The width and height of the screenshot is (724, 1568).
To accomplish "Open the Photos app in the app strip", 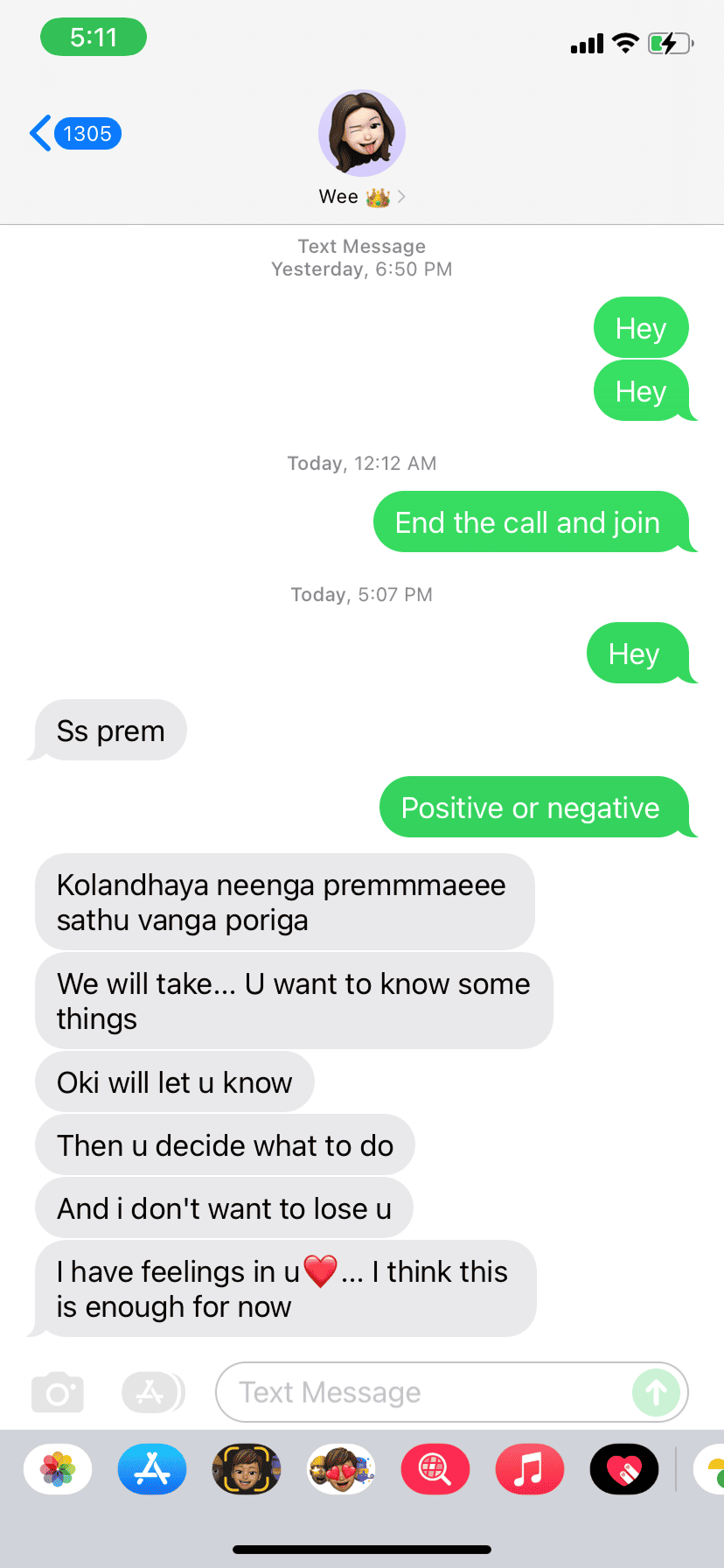I will 58,1469.
